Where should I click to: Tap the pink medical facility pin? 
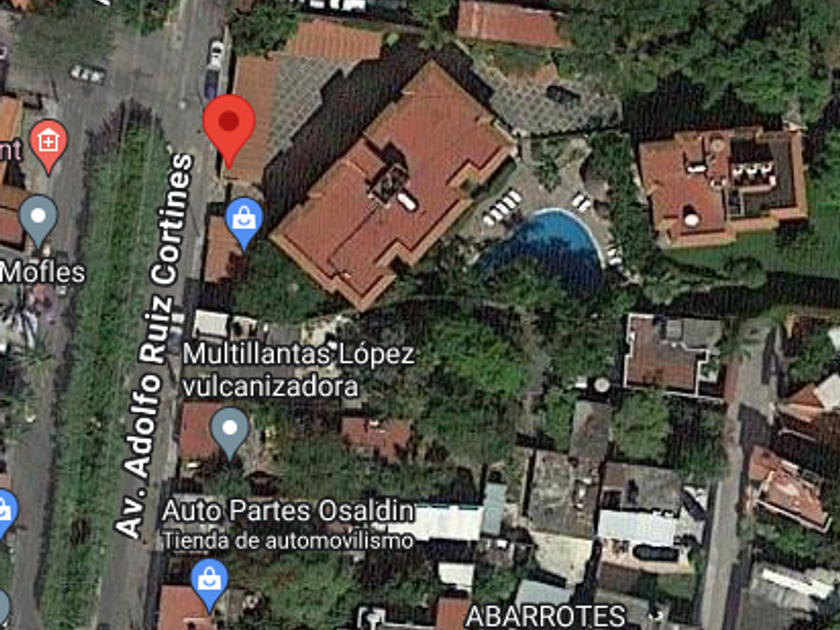pyautogui.click(x=48, y=146)
